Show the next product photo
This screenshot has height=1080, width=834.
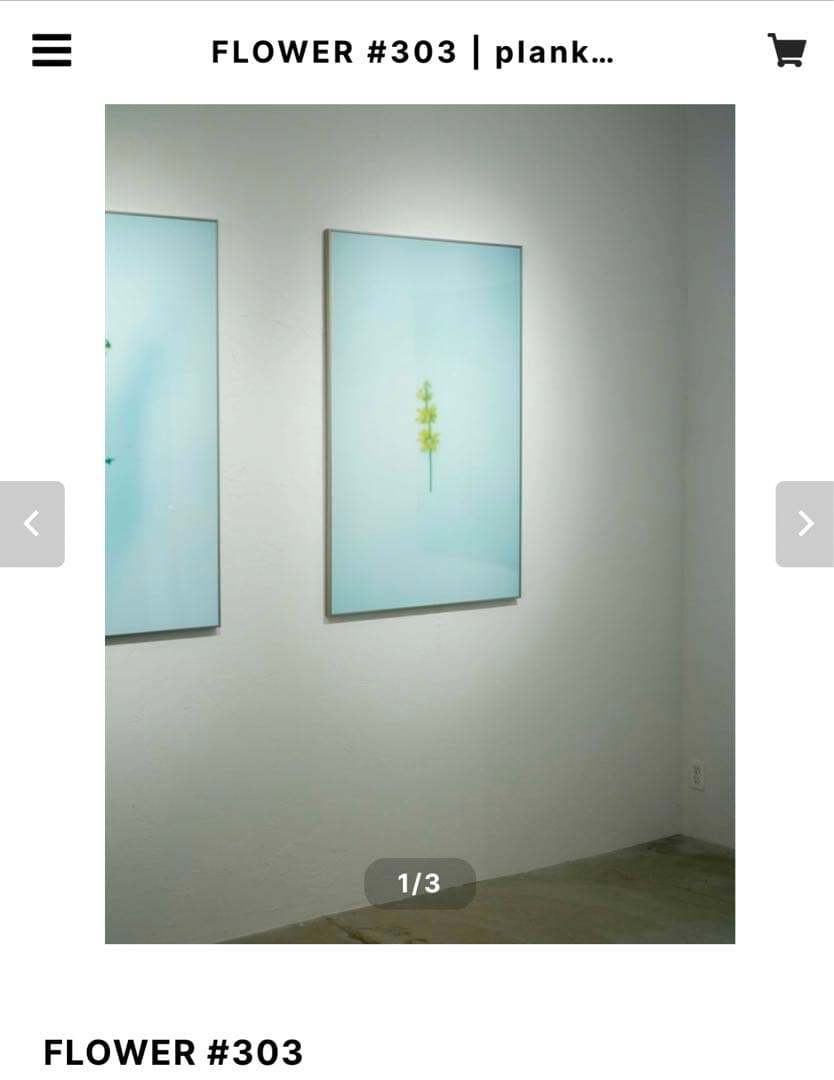point(804,524)
